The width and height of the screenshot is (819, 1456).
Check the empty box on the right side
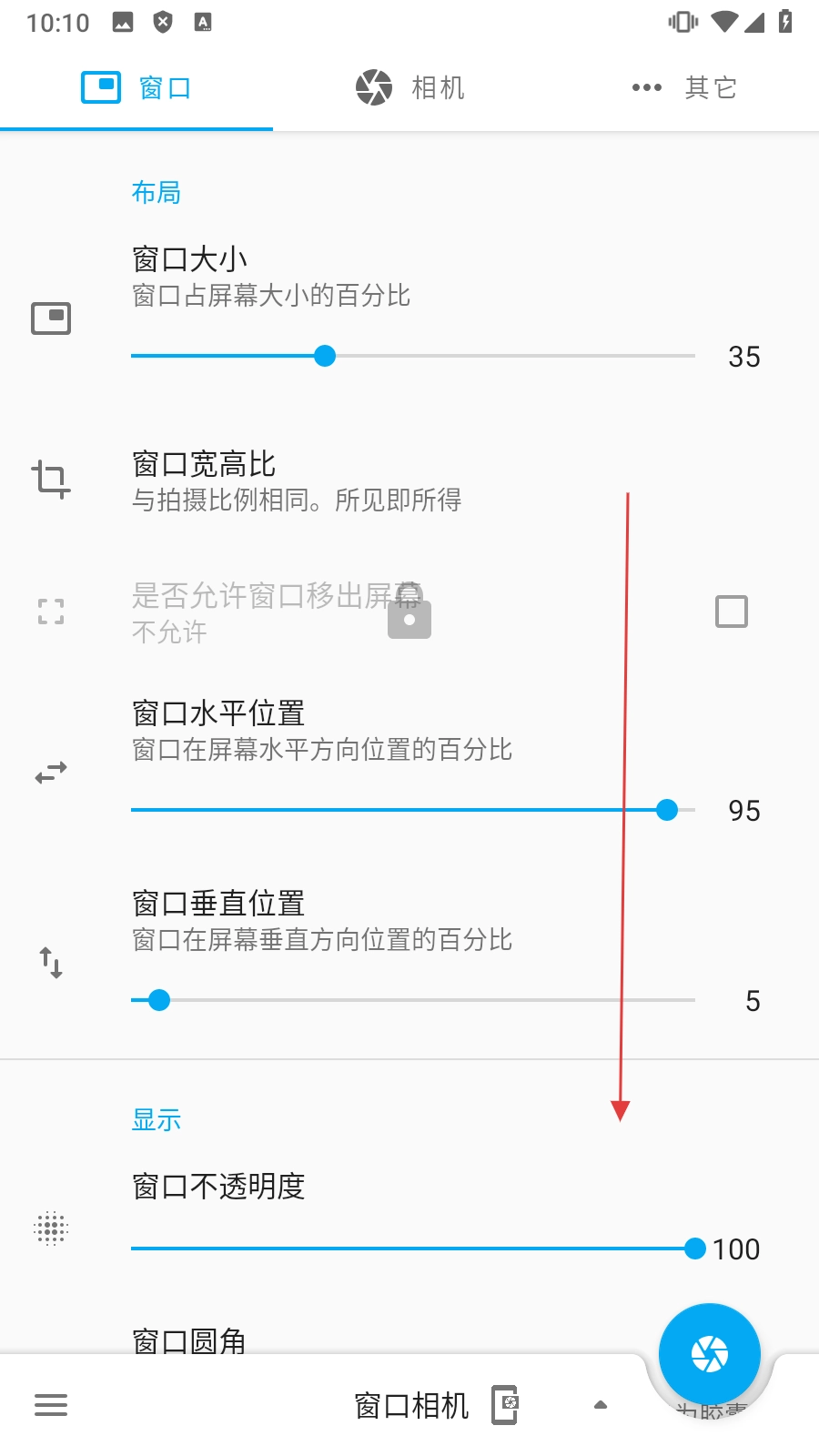click(731, 612)
